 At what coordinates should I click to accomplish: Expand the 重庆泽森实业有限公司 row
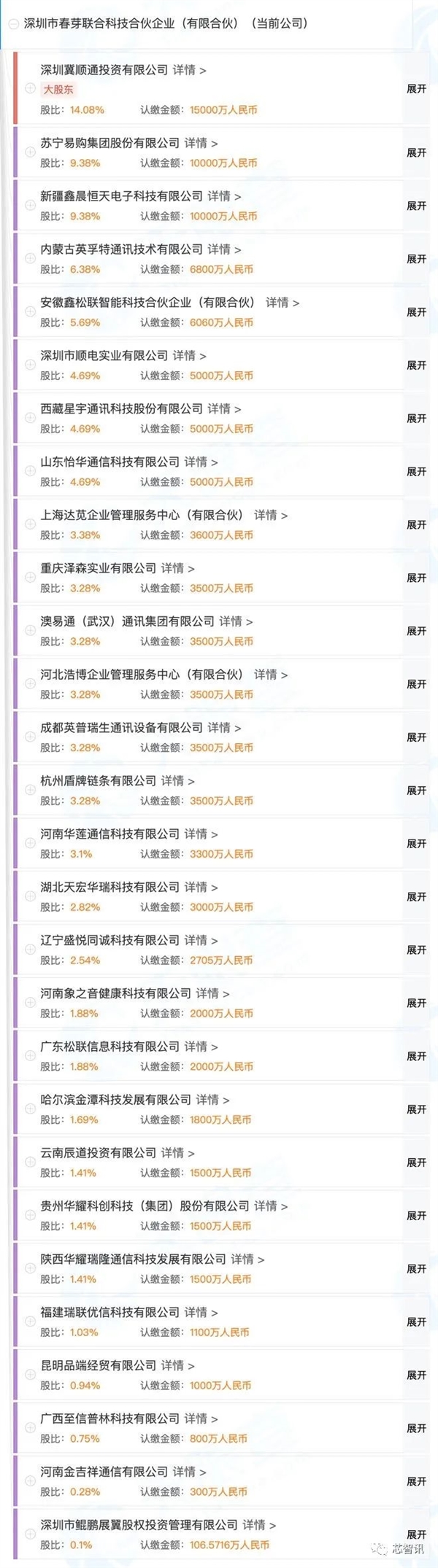tap(416, 578)
